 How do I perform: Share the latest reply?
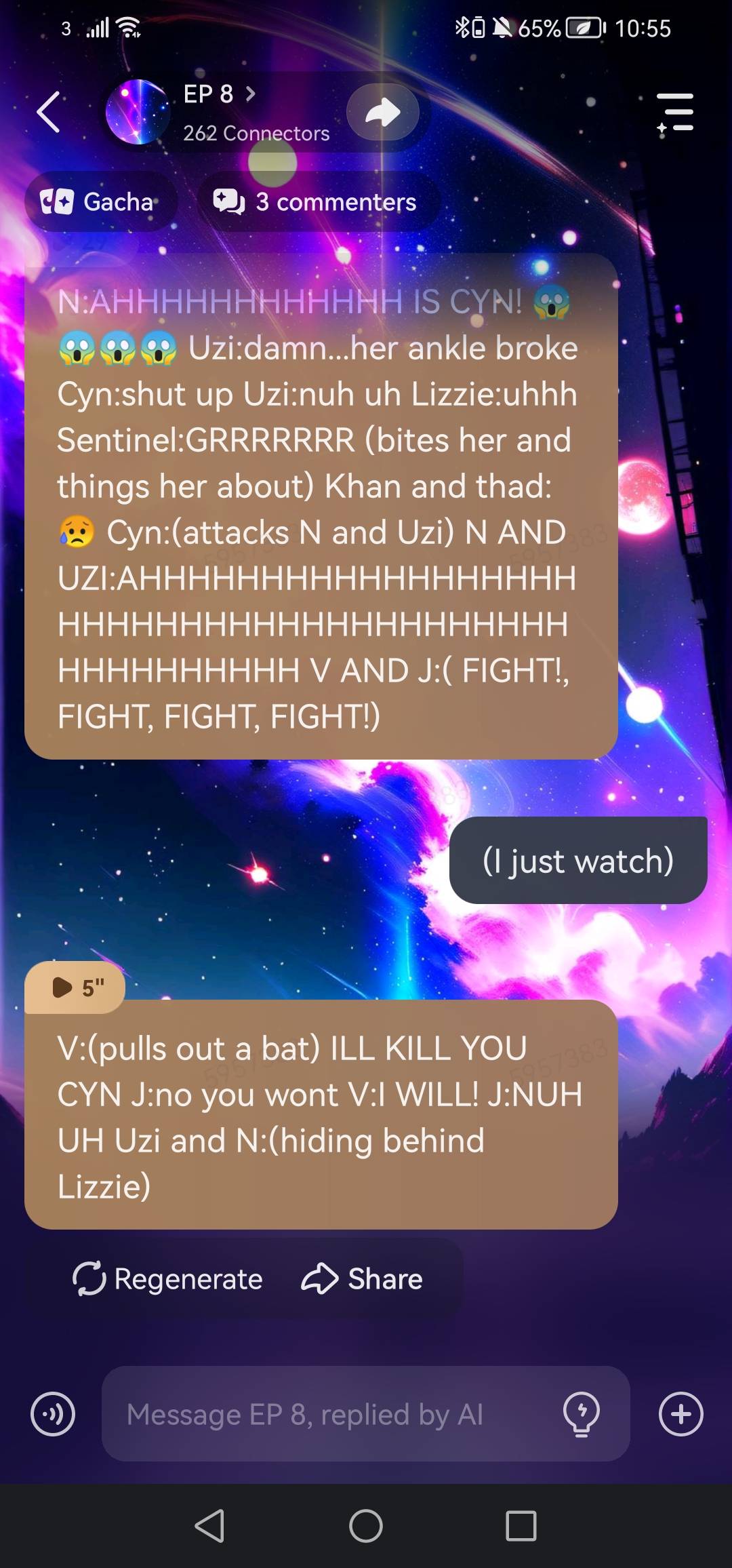[x=363, y=1279]
